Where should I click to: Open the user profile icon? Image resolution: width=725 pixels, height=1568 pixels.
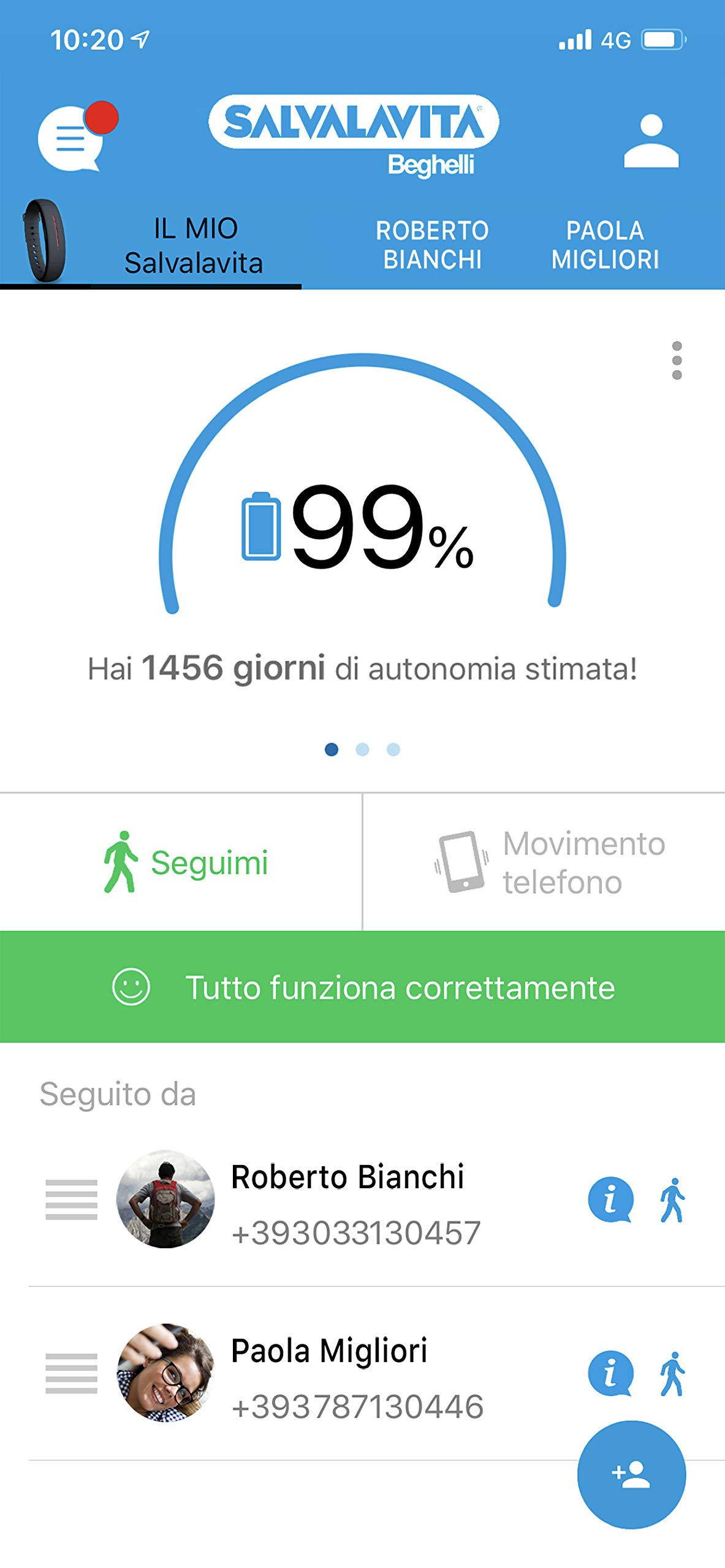click(x=651, y=141)
